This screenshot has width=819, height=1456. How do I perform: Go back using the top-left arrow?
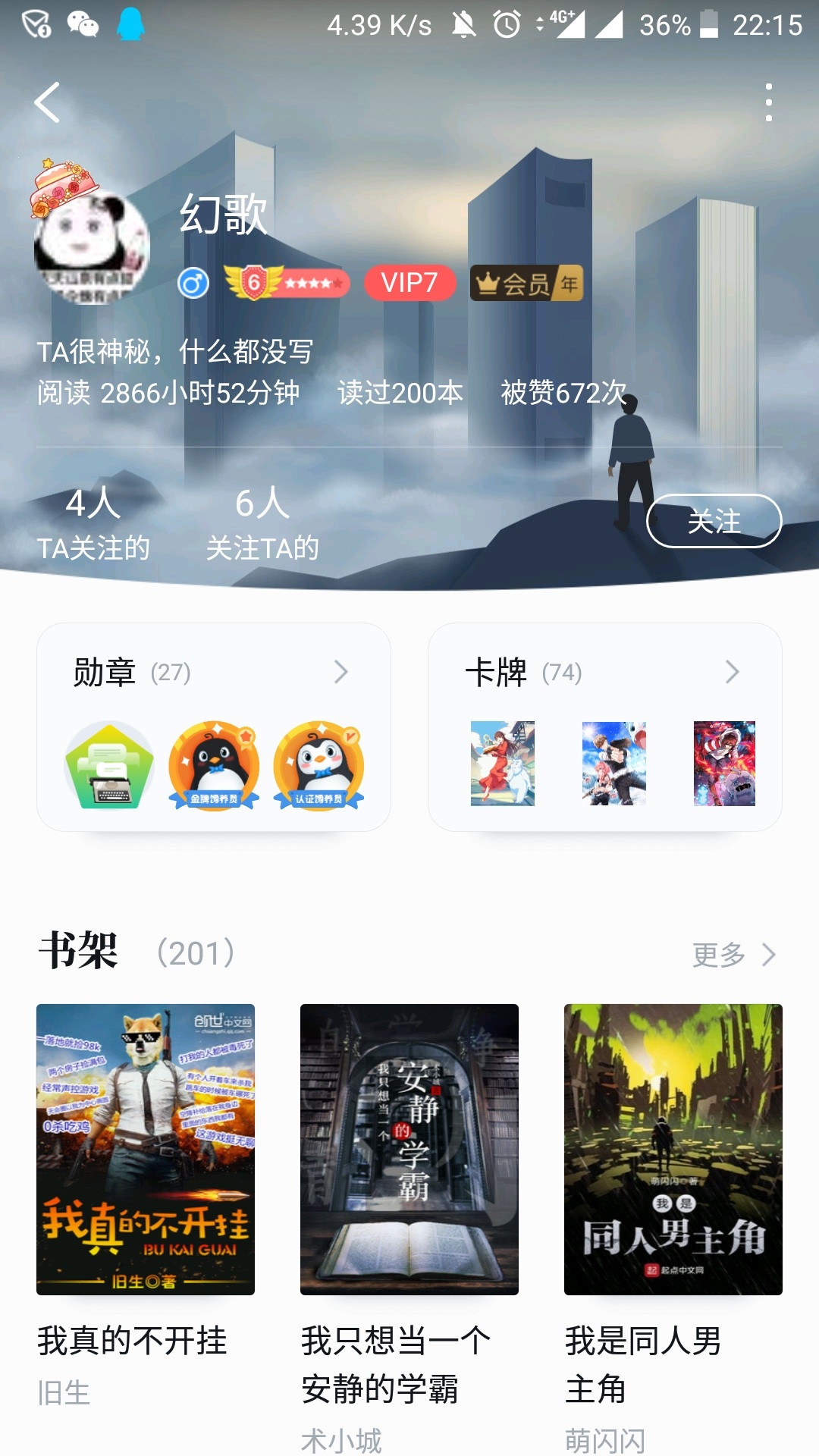click(47, 102)
